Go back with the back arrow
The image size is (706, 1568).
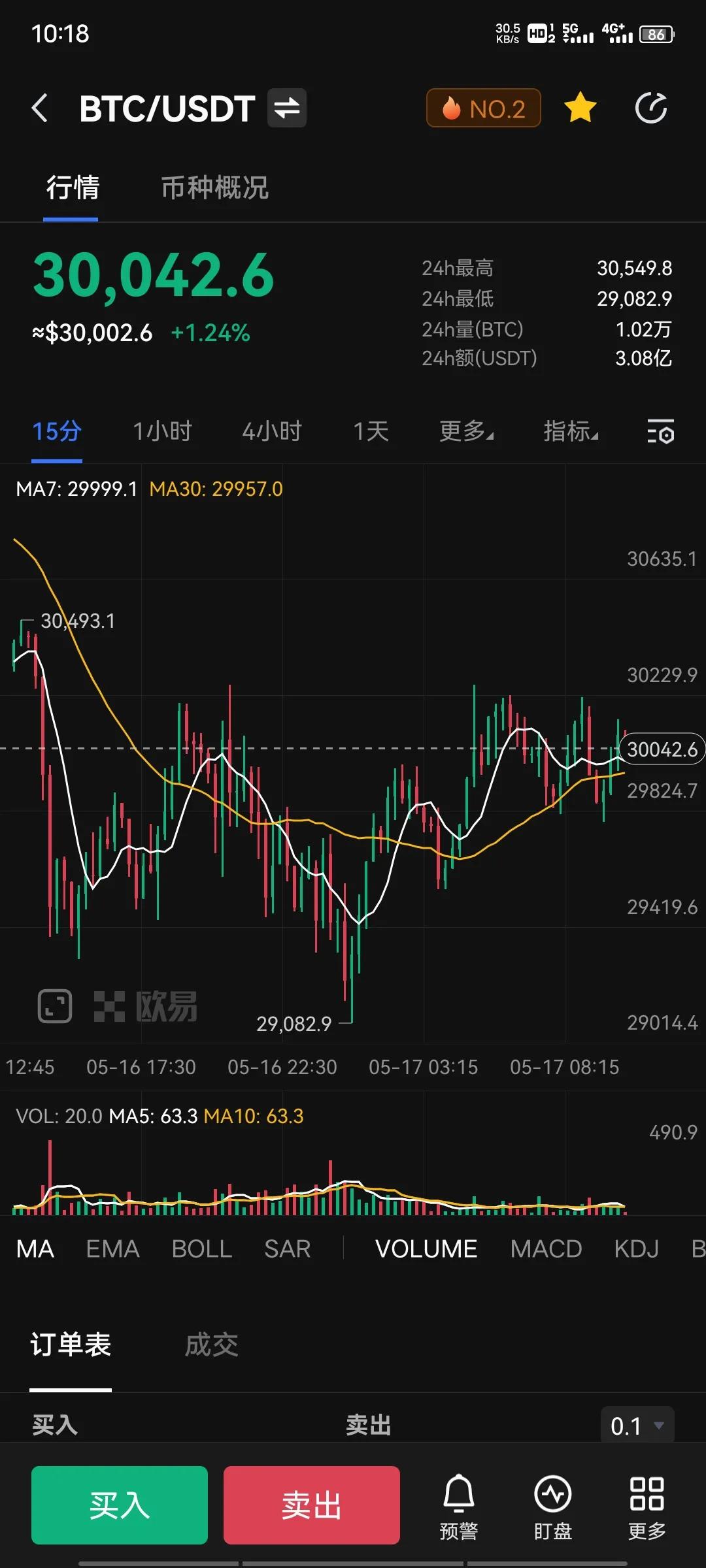[41, 107]
